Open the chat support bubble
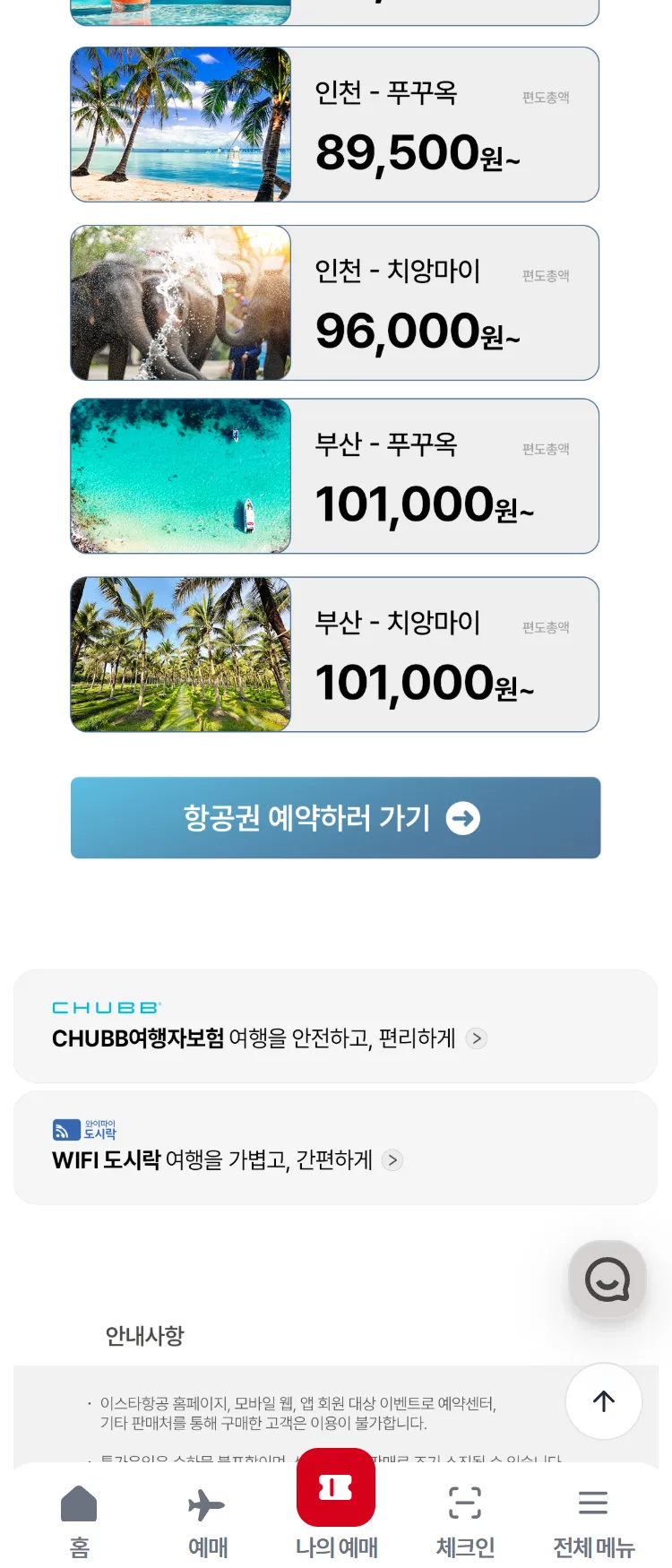The height and width of the screenshot is (1568, 672). [x=607, y=1280]
